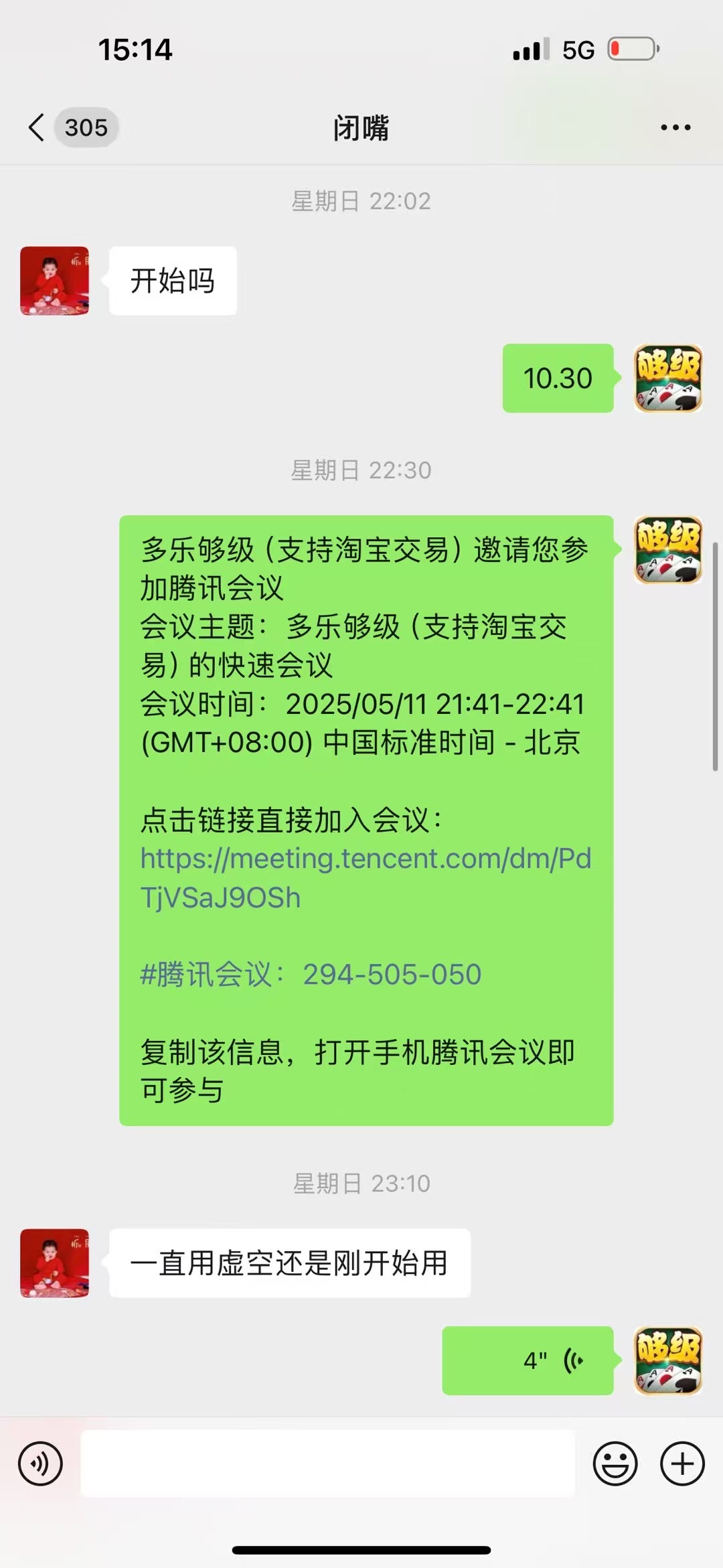Switch to voice input mode
723x1568 pixels.
coord(40,1464)
